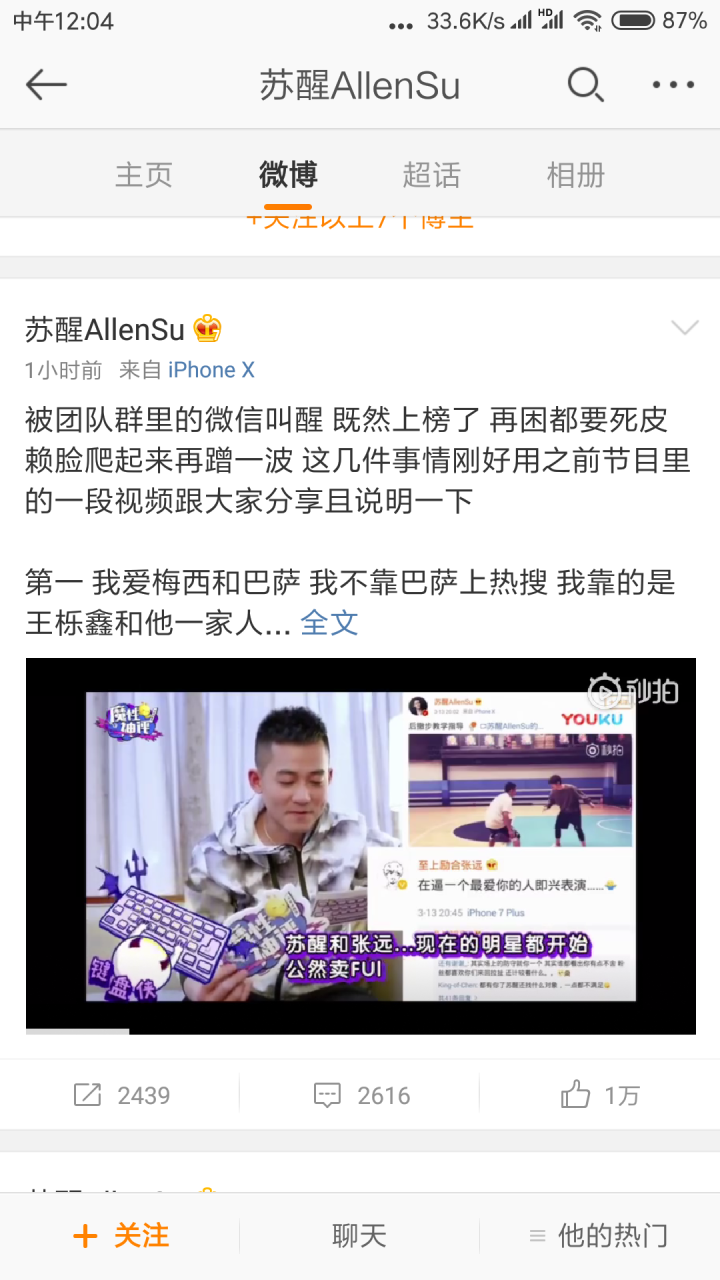Open 苏醒AllenSu's name on the post

(x=105, y=329)
